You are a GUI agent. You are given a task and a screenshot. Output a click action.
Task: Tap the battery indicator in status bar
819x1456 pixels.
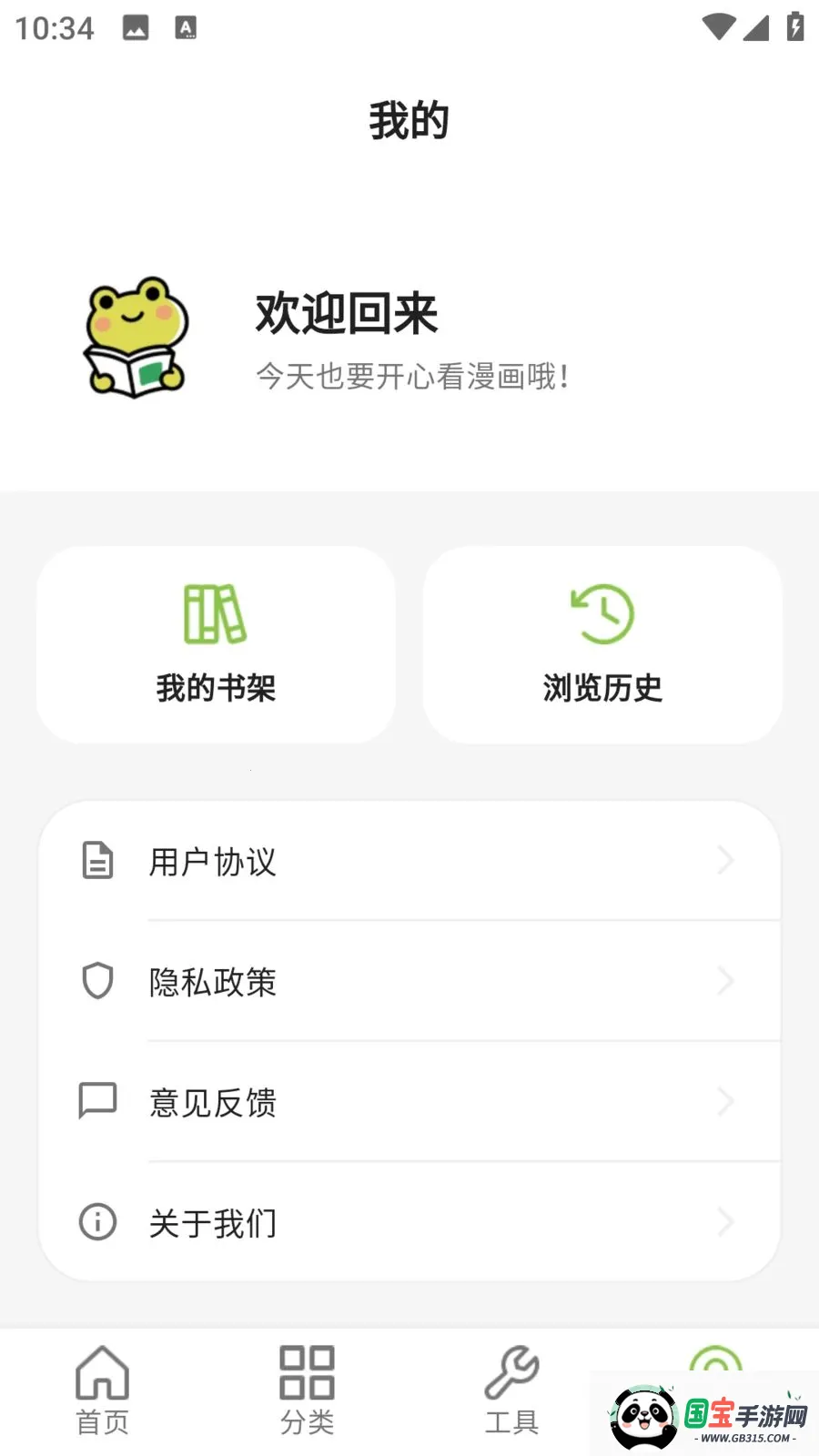click(x=795, y=27)
